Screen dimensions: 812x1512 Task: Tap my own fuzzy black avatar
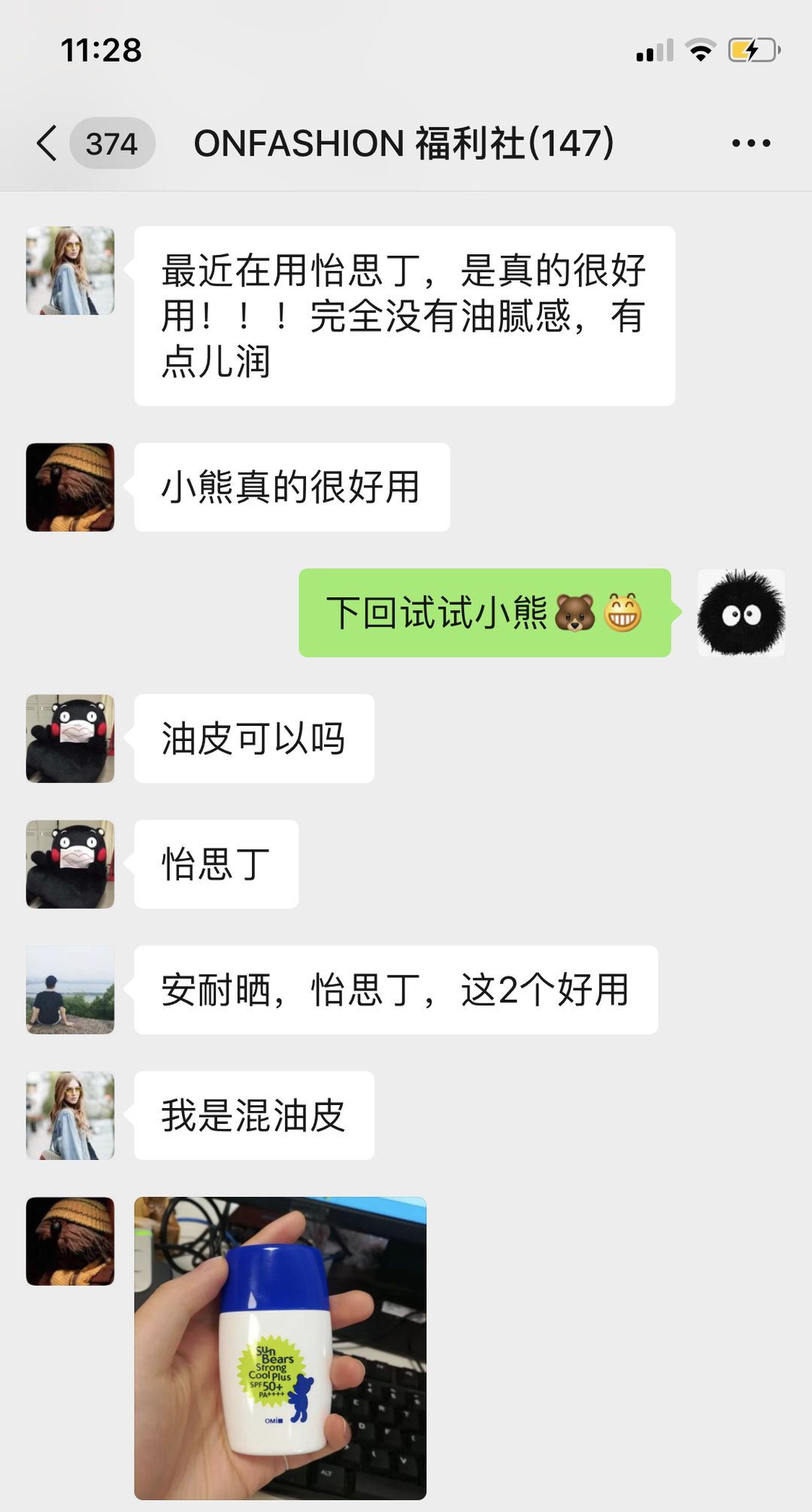[x=741, y=613]
